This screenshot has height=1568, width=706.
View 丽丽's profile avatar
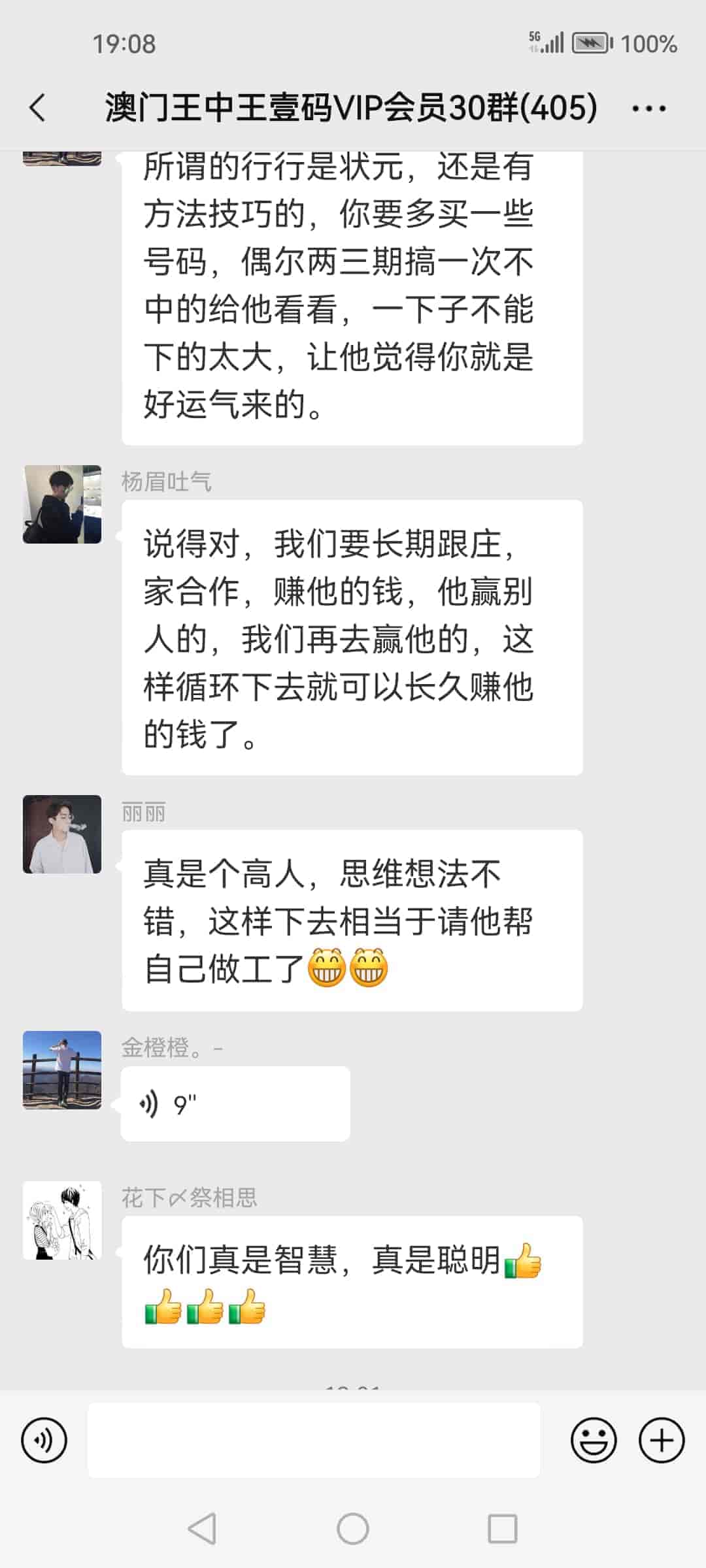[62, 834]
